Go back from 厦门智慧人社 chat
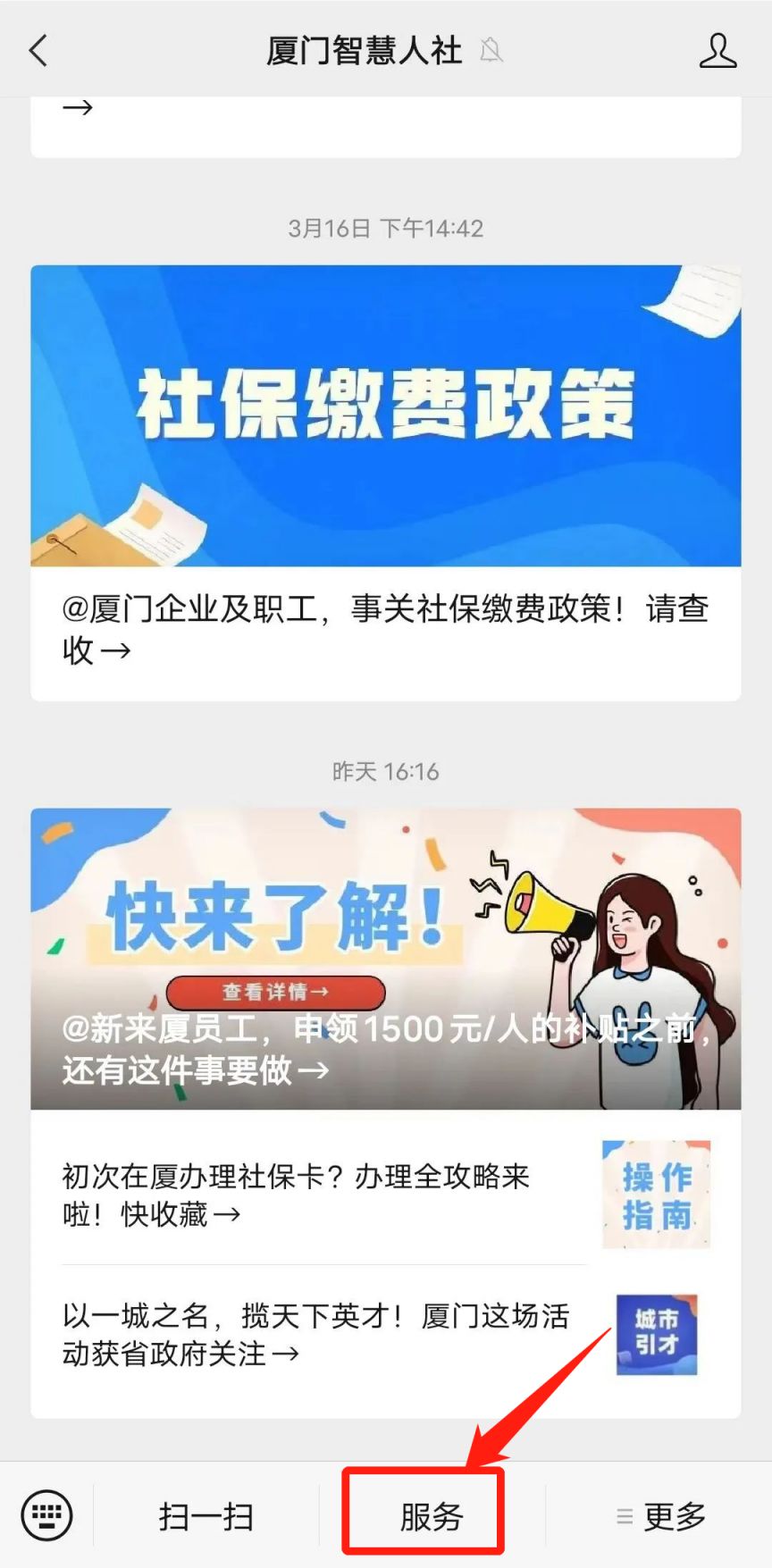Viewport: 772px width, 1568px height. point(38,51)
